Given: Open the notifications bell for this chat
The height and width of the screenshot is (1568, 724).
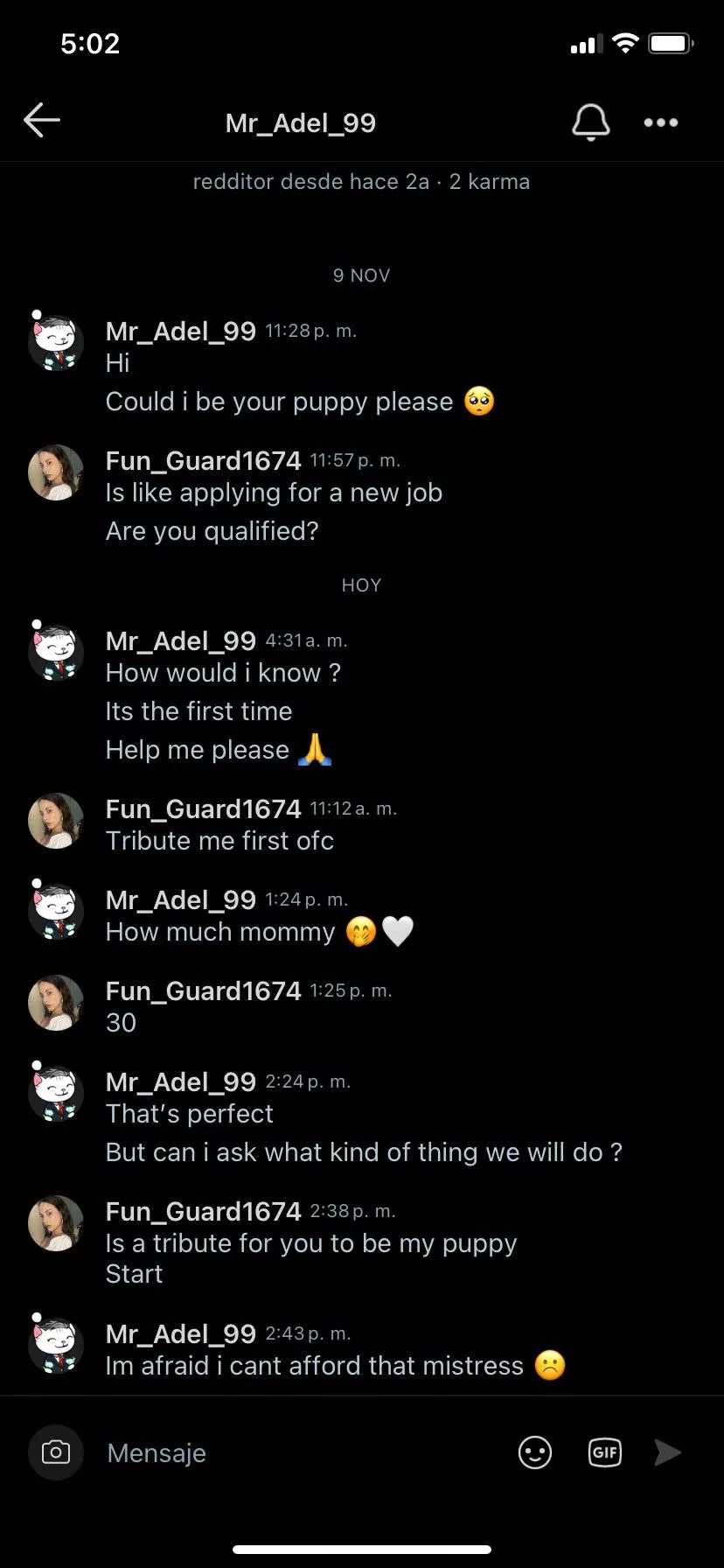Looking at the screenshot, I should point(590,122).
